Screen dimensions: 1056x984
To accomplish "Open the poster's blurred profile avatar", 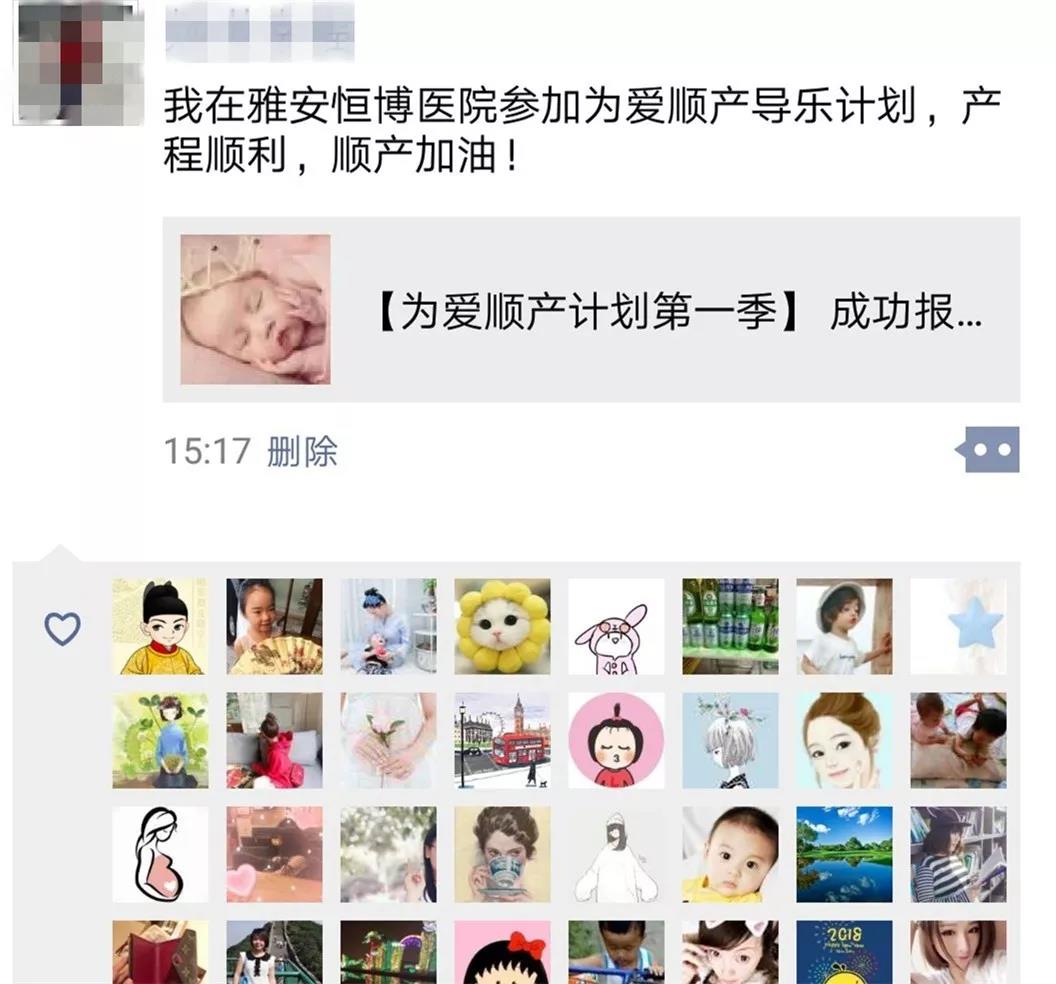I will click(79, 62).
